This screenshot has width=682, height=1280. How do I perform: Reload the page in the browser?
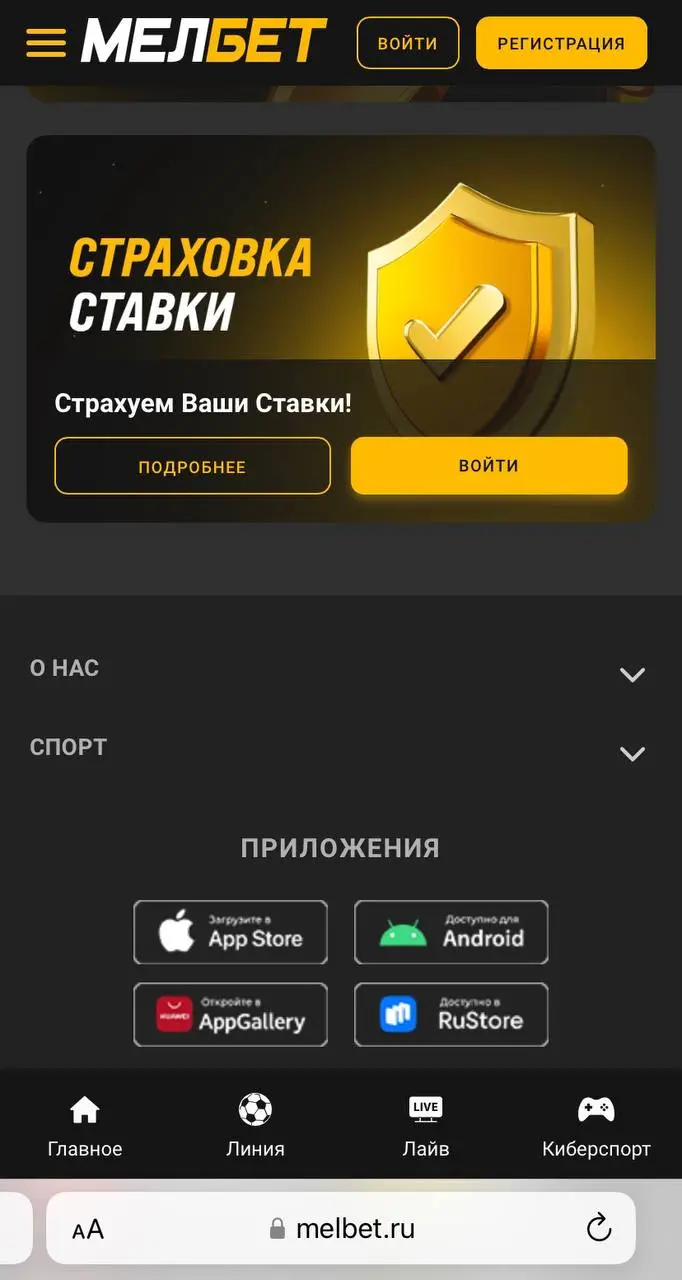point(598,1228)
